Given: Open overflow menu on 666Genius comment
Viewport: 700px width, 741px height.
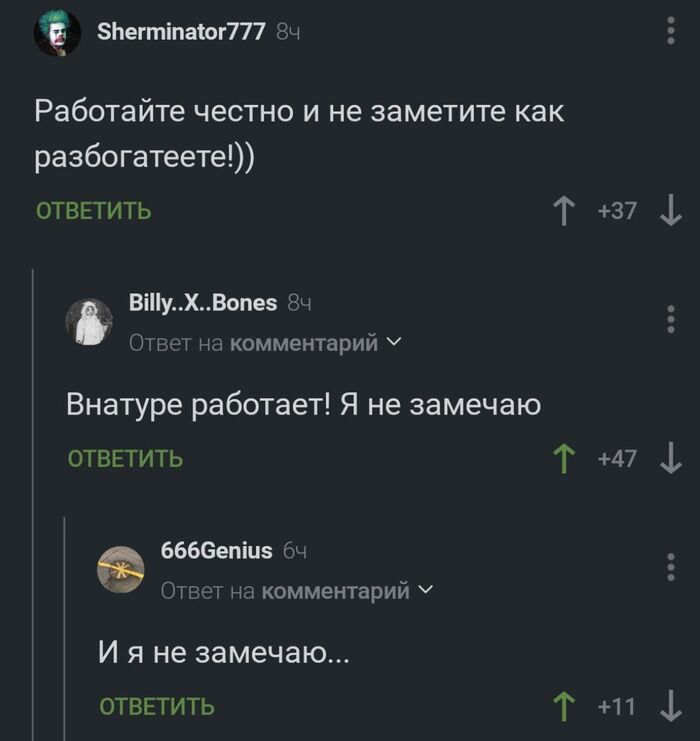Looking at the screenshot, I should (671, 566).
